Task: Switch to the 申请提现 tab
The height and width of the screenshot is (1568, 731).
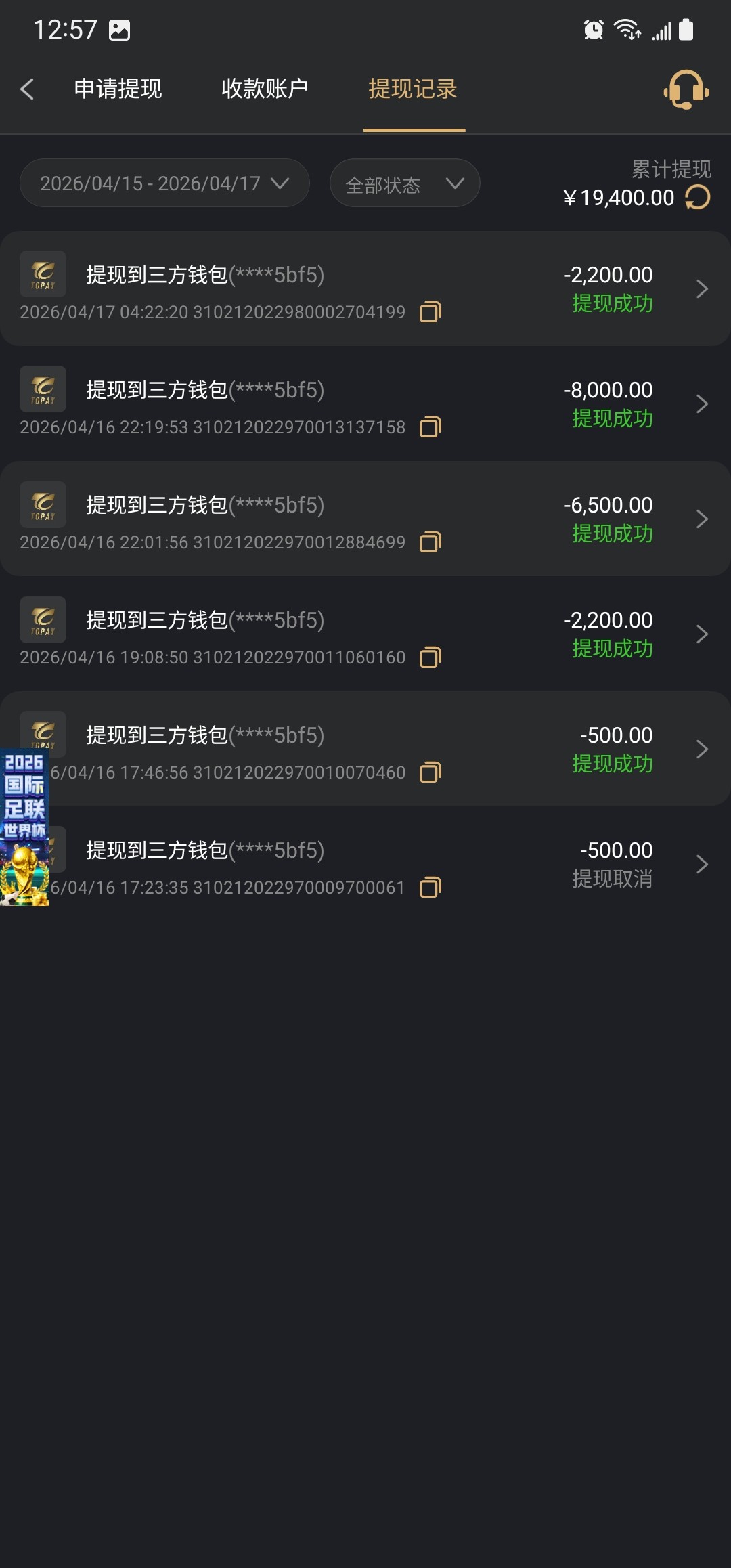Action: pyautogui.click(x=118, y=89)
